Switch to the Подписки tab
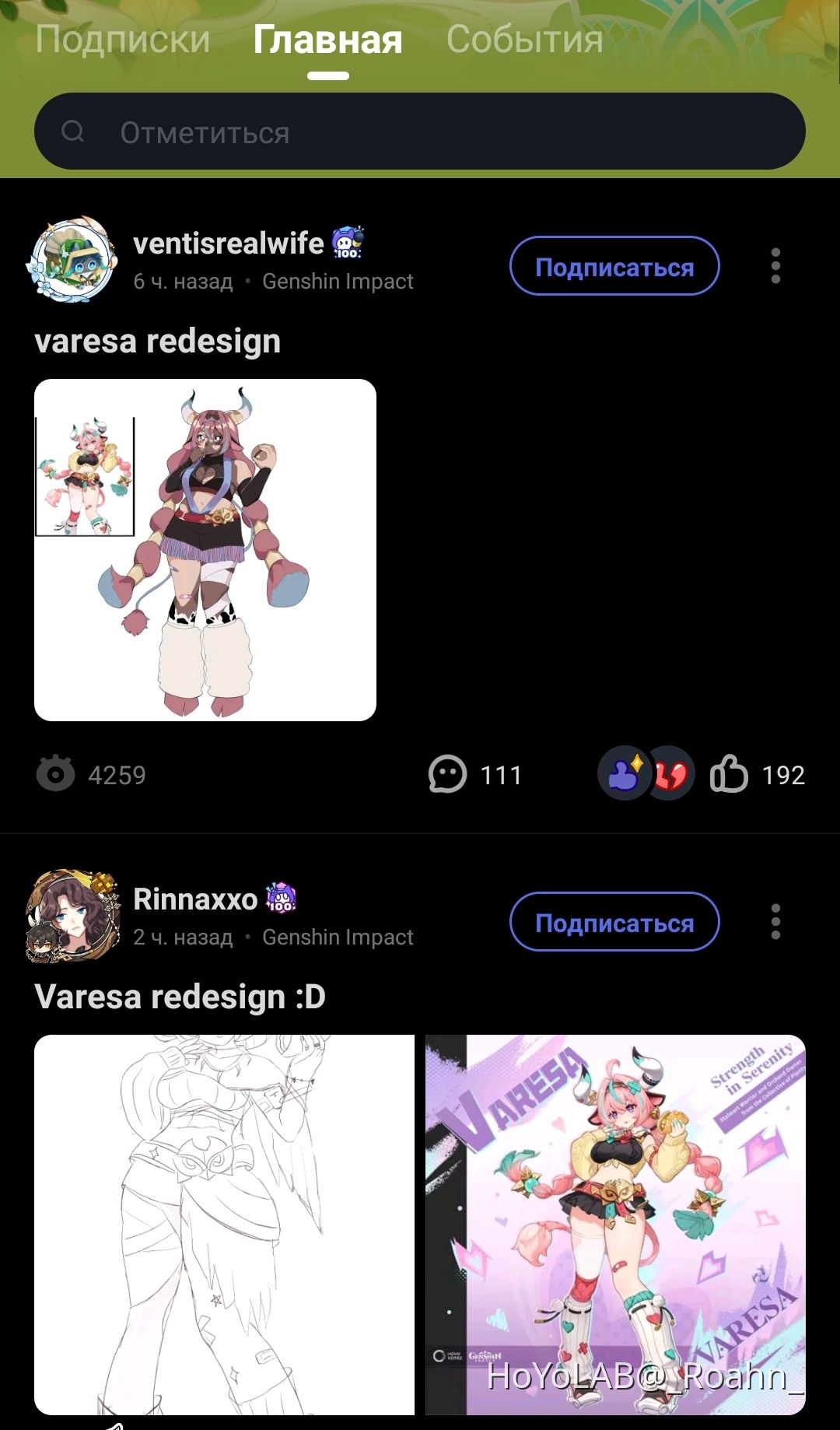The width and height of the screenshot is (840, 1430). tap(123, 40)
